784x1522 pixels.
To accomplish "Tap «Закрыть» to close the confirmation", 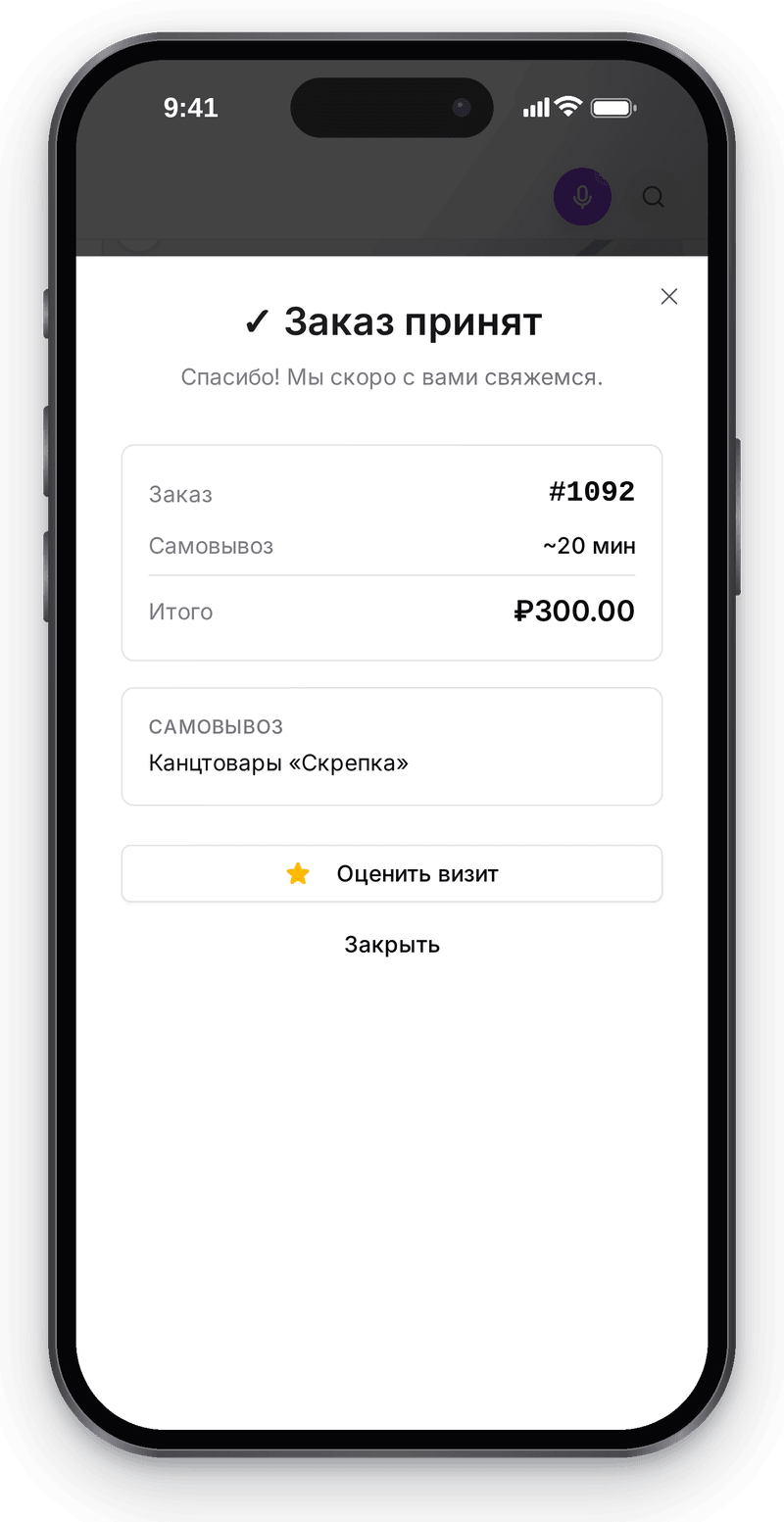I will 392,945.
